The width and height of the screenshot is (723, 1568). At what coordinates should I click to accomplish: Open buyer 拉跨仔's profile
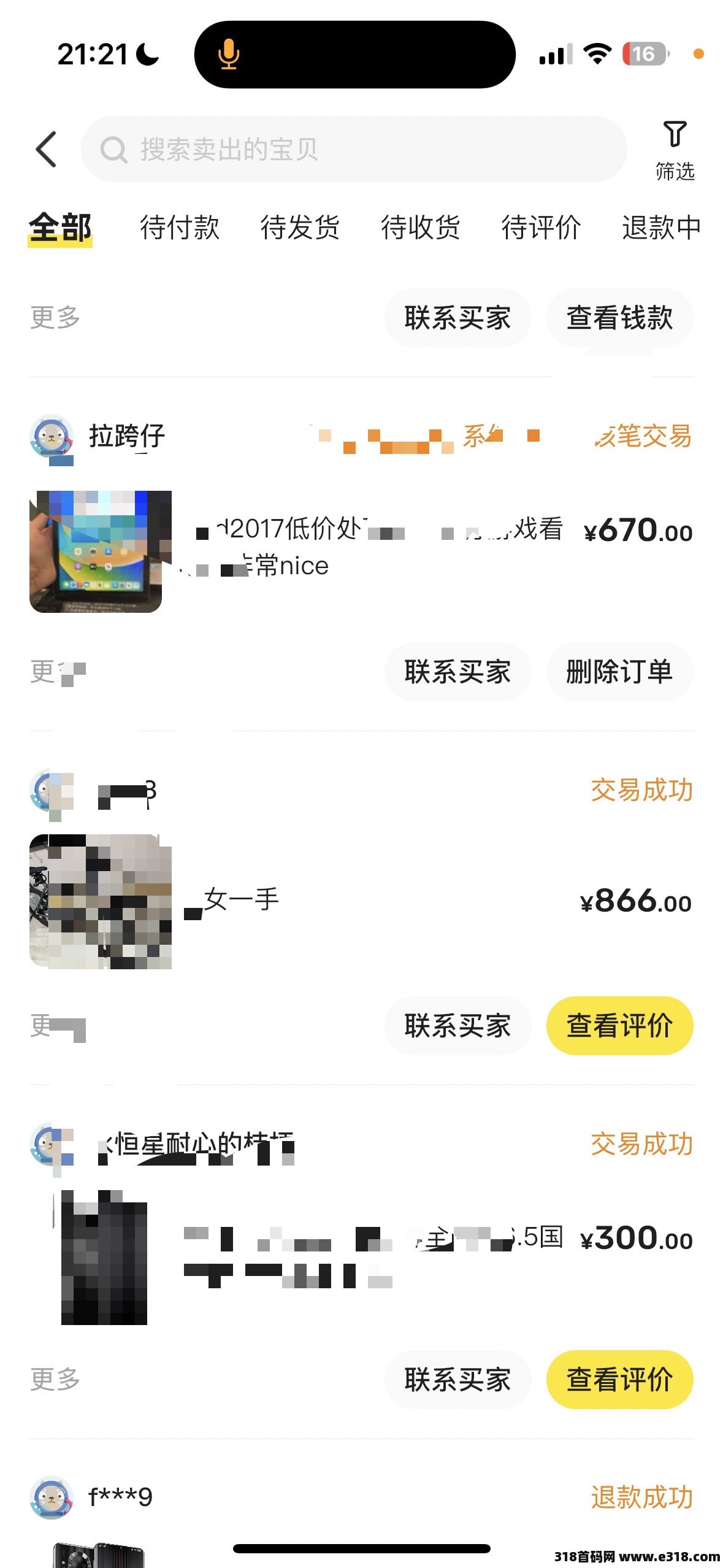pyautogui.click(x=98, y=437)
